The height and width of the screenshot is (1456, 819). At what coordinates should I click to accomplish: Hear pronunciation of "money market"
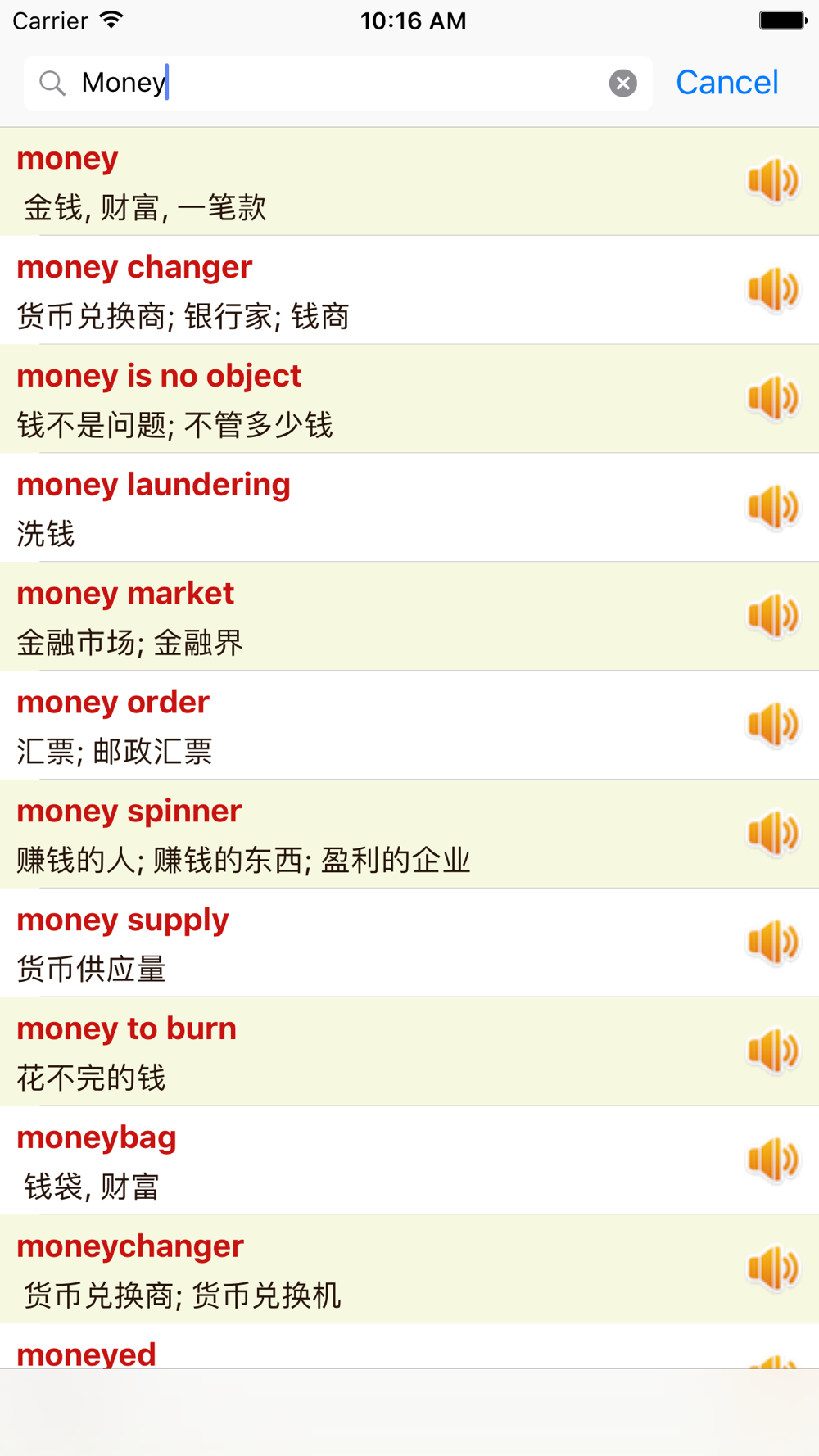click(772, 616)
